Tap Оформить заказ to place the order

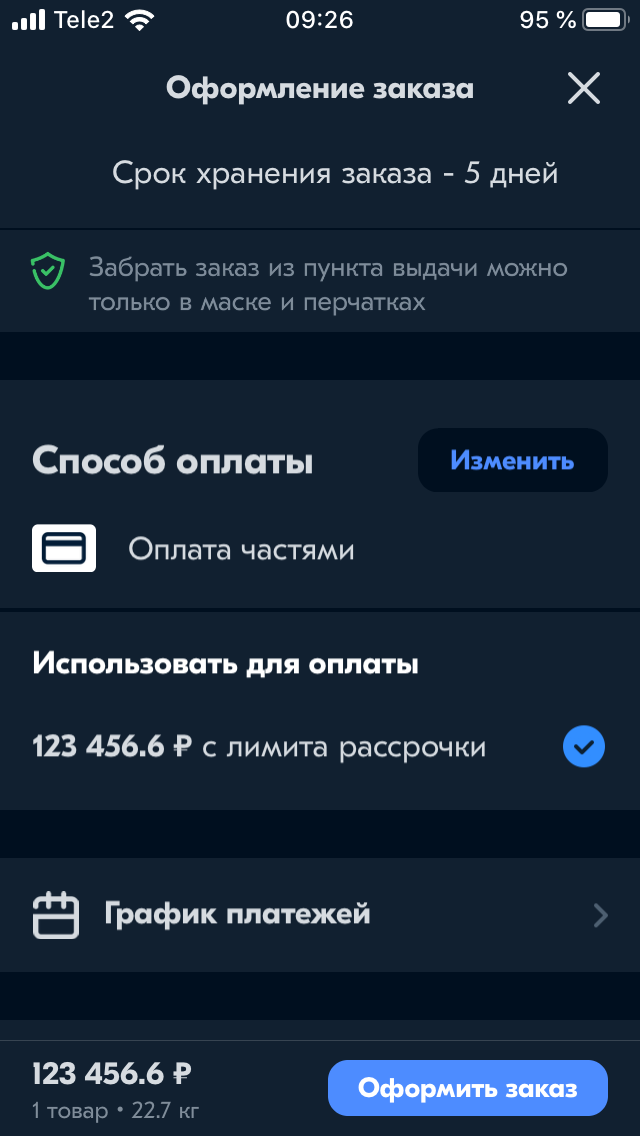468,1088
